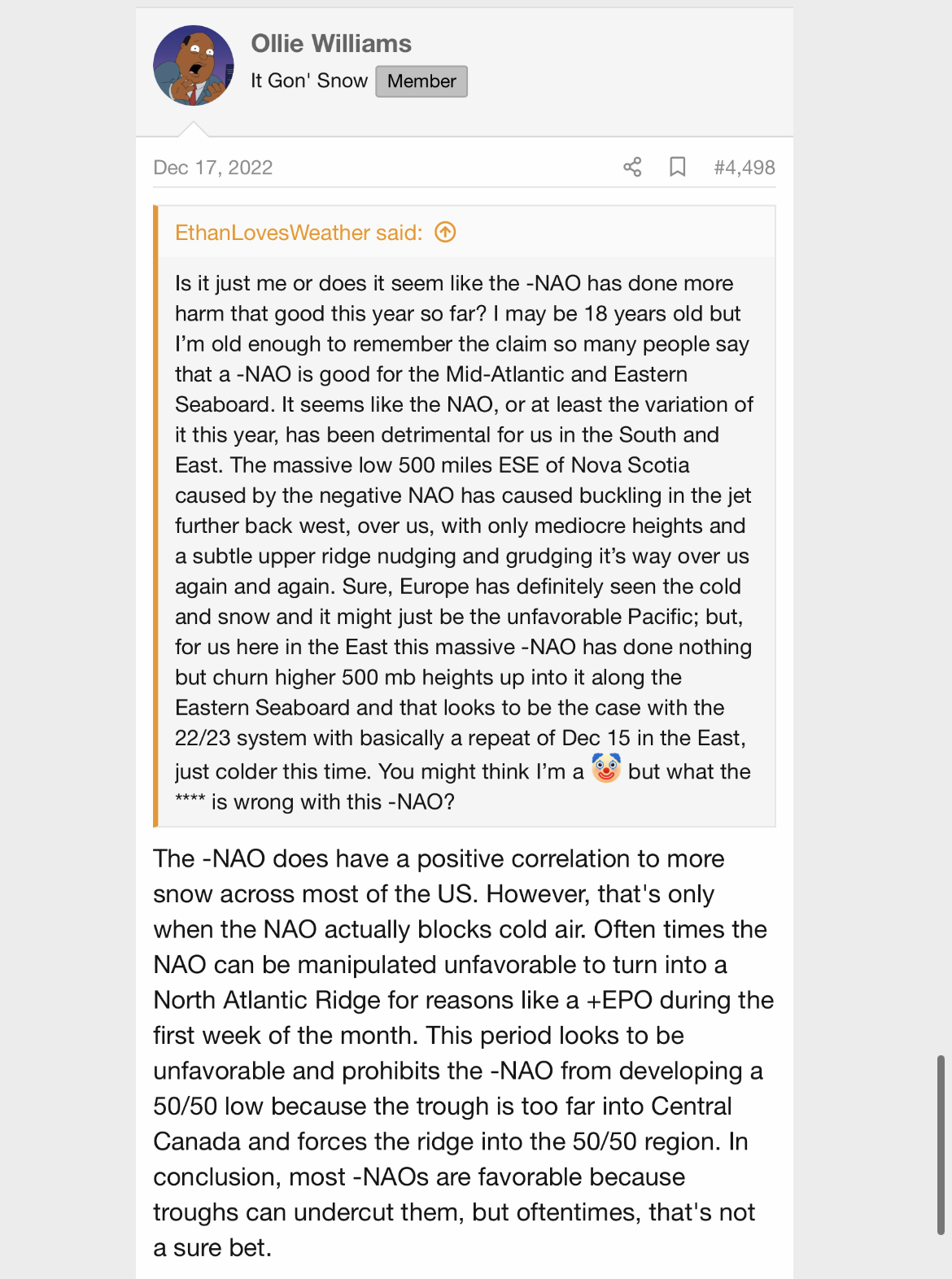Open the Ollie Williams username link
The width and height of the screenshot is (952, 1279).
click(330, 43)
